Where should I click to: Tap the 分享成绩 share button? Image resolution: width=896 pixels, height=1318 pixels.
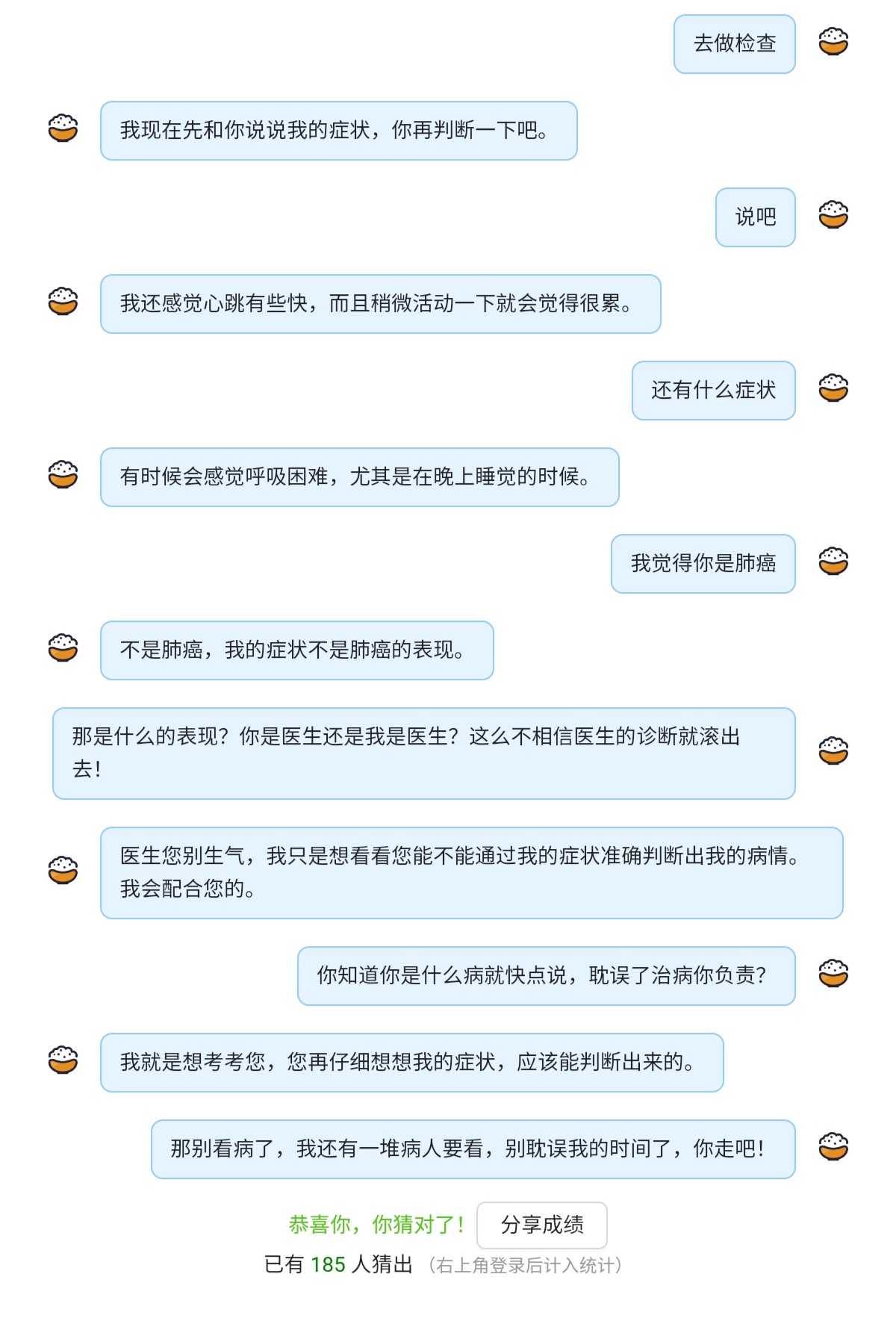541,1225
